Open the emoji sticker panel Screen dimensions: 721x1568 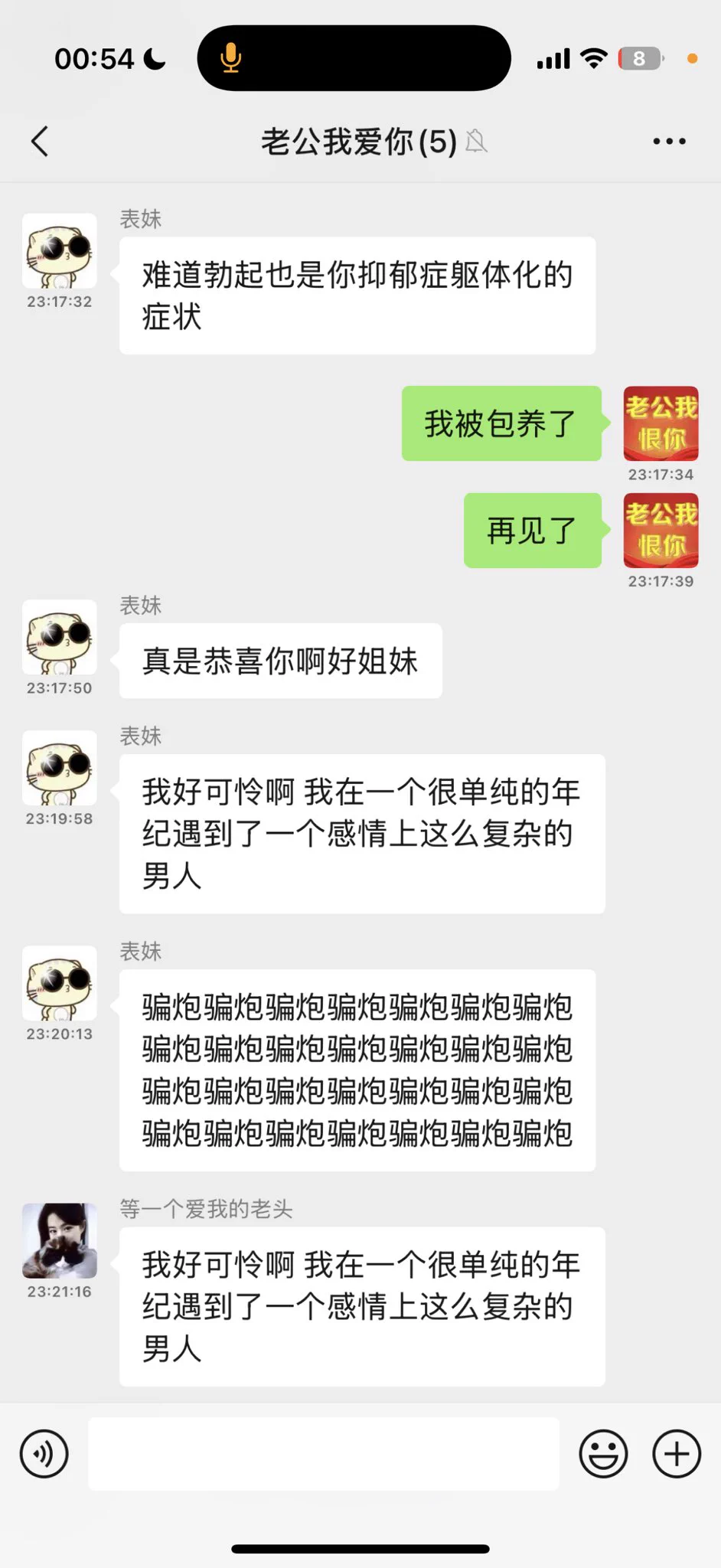tap(603, 1453)
